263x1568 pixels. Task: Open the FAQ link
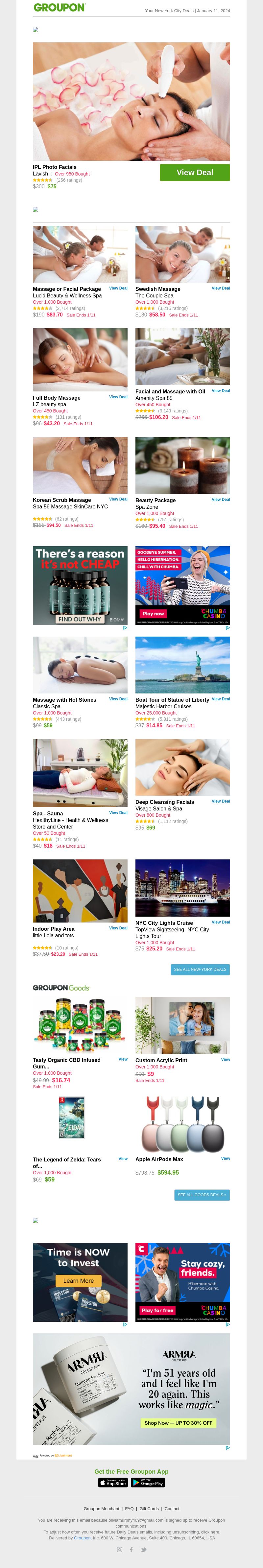(129, 1509)
